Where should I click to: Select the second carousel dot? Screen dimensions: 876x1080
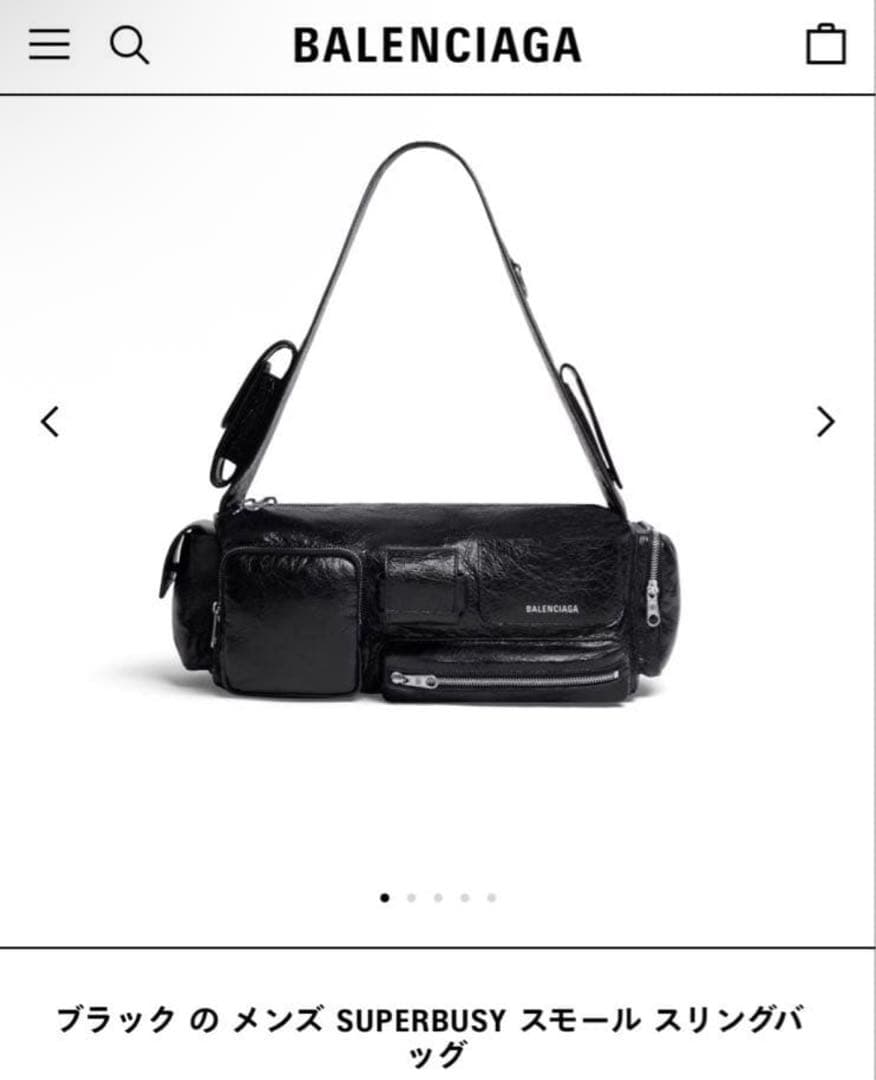point(411,896)
